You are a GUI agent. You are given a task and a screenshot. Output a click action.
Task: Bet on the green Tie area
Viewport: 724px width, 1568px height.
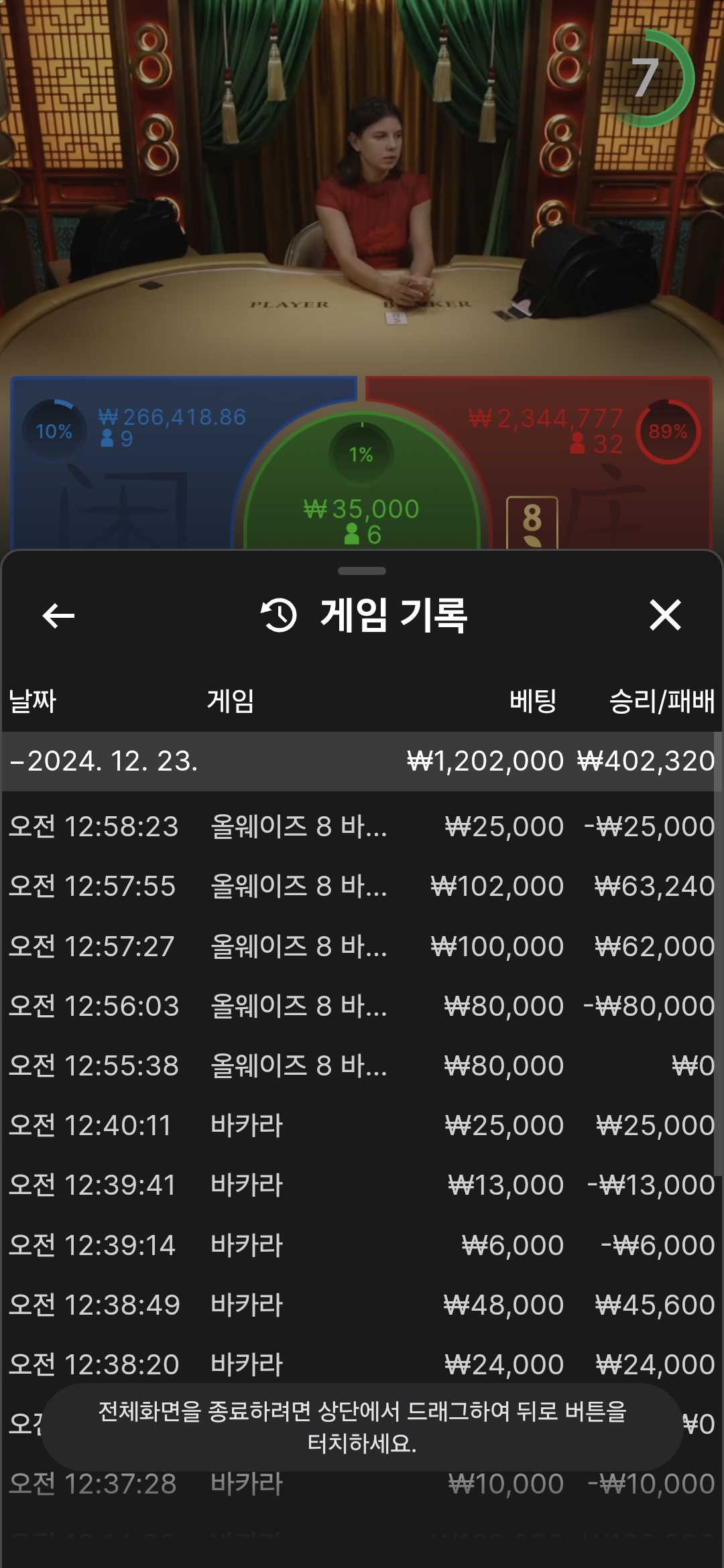coord(361,496)
